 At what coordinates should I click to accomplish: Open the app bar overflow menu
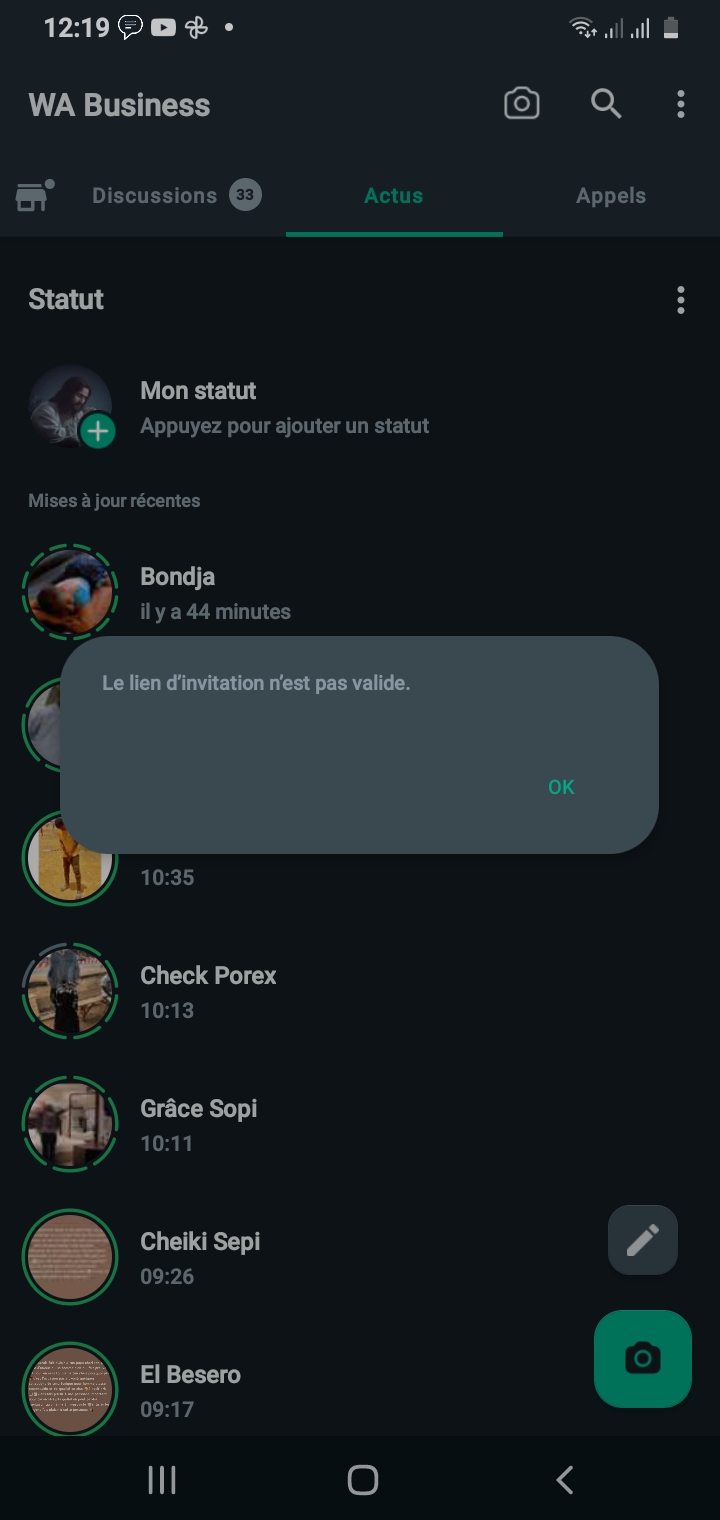click(680, 104)
